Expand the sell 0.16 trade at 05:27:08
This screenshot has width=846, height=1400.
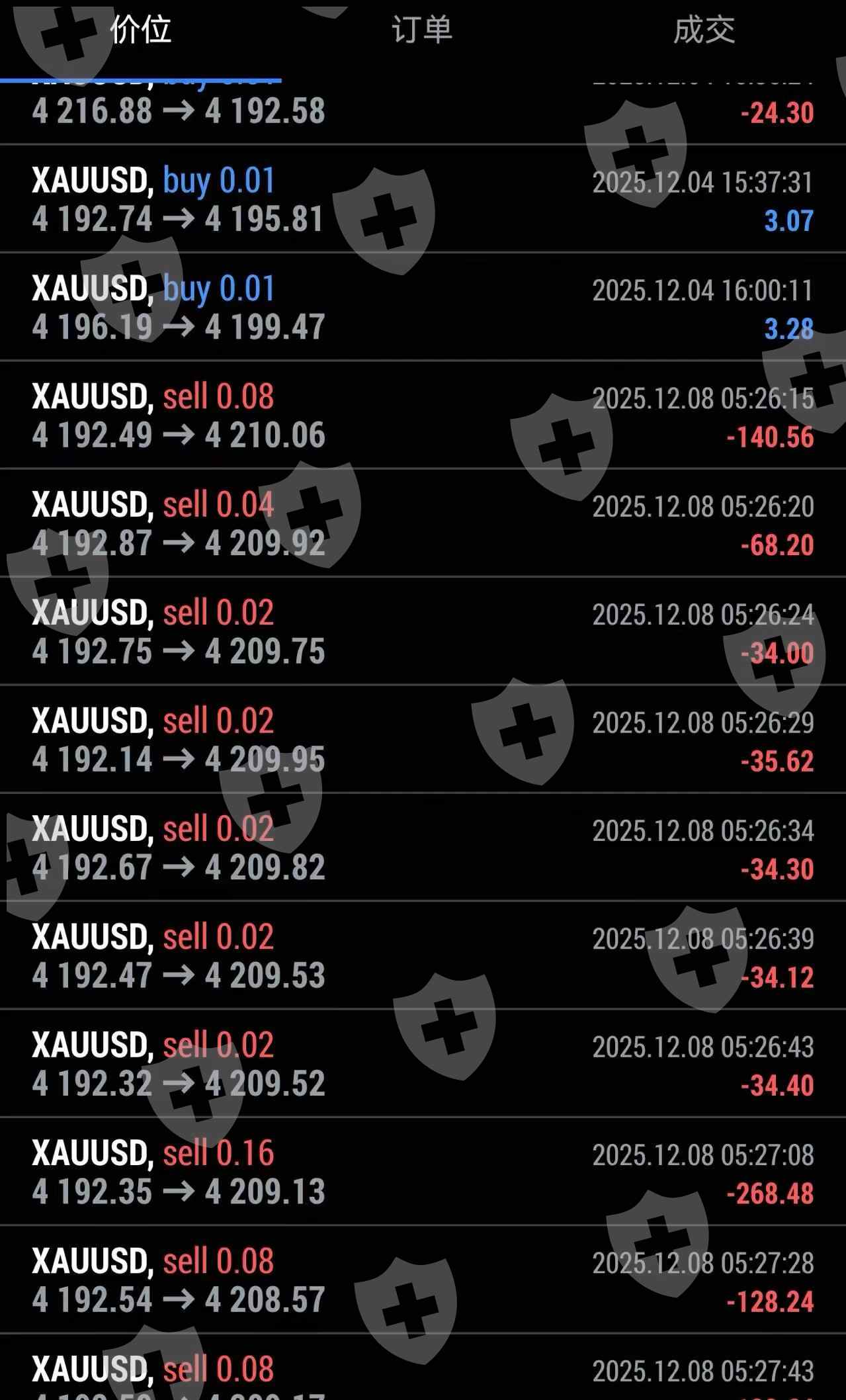[423, 1172]
